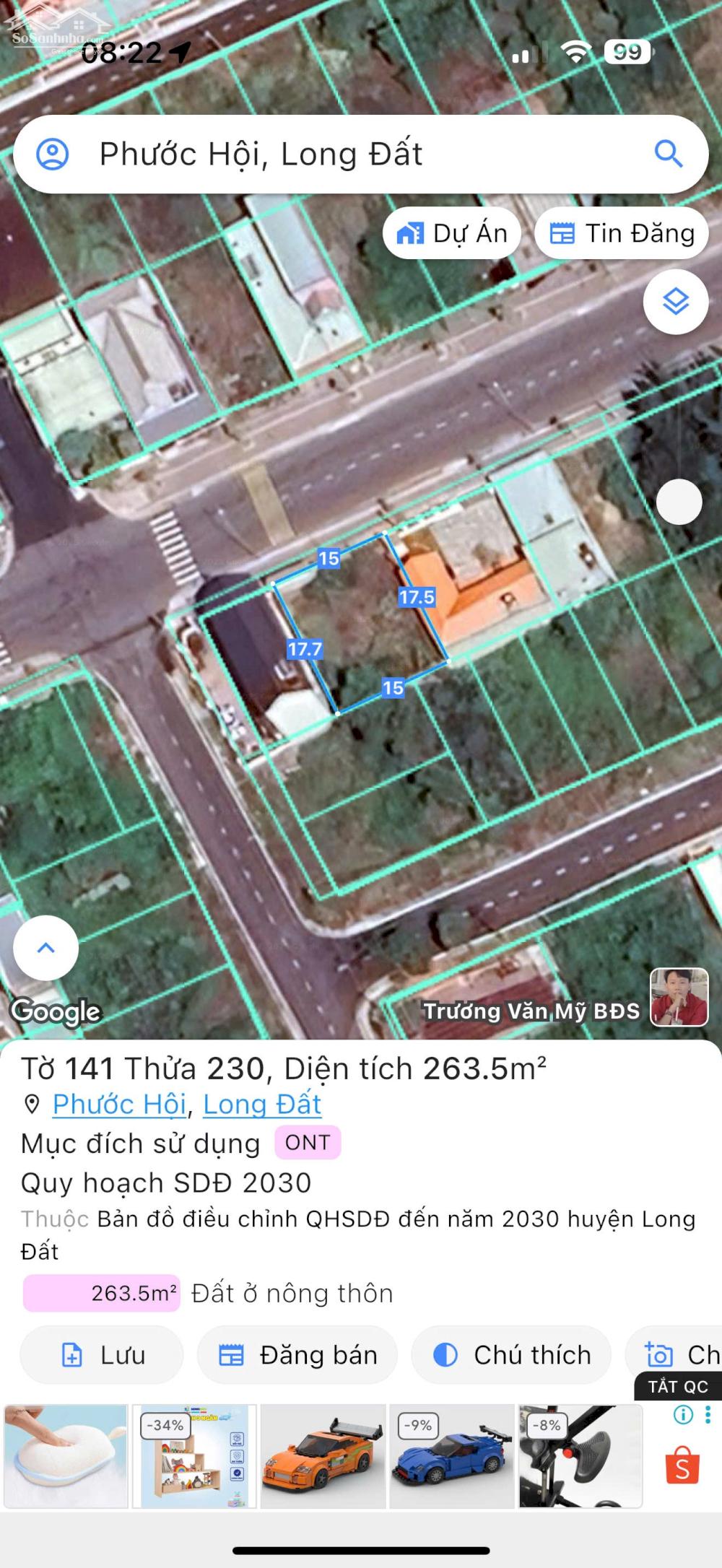Viewport: 722px width, 1568px height.
Task: Open the map layers button
Action: click(675, 302)
